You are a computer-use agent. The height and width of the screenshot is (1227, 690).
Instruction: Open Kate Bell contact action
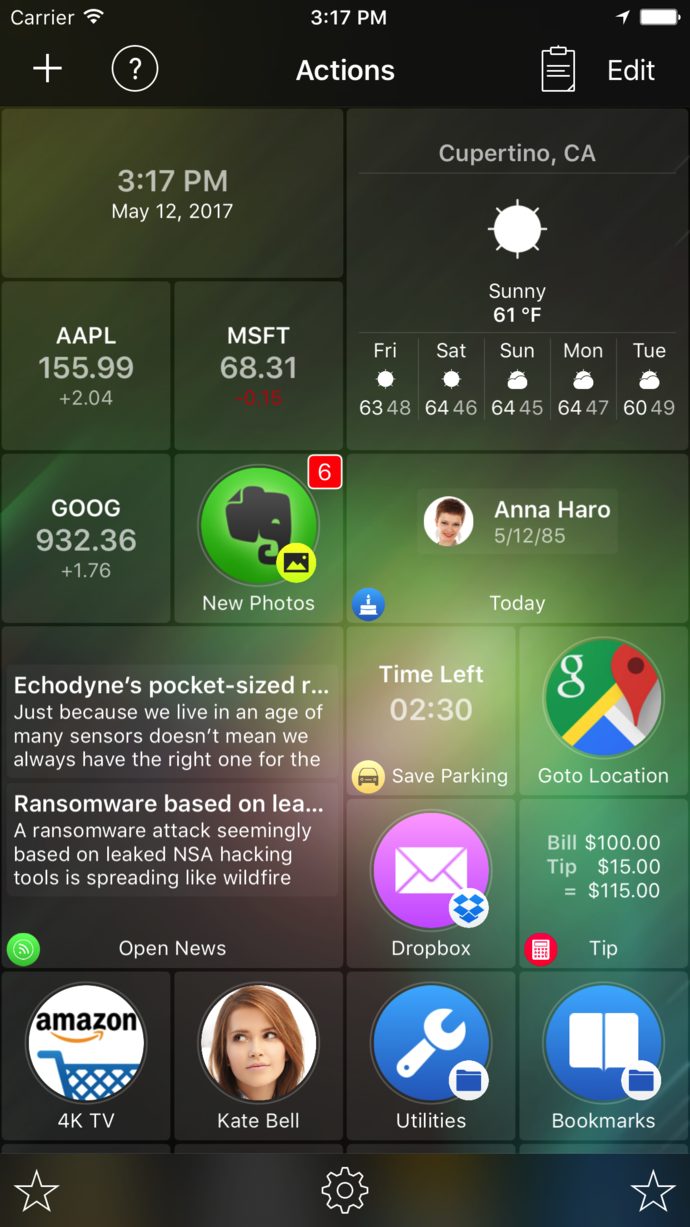[258, 1044]
